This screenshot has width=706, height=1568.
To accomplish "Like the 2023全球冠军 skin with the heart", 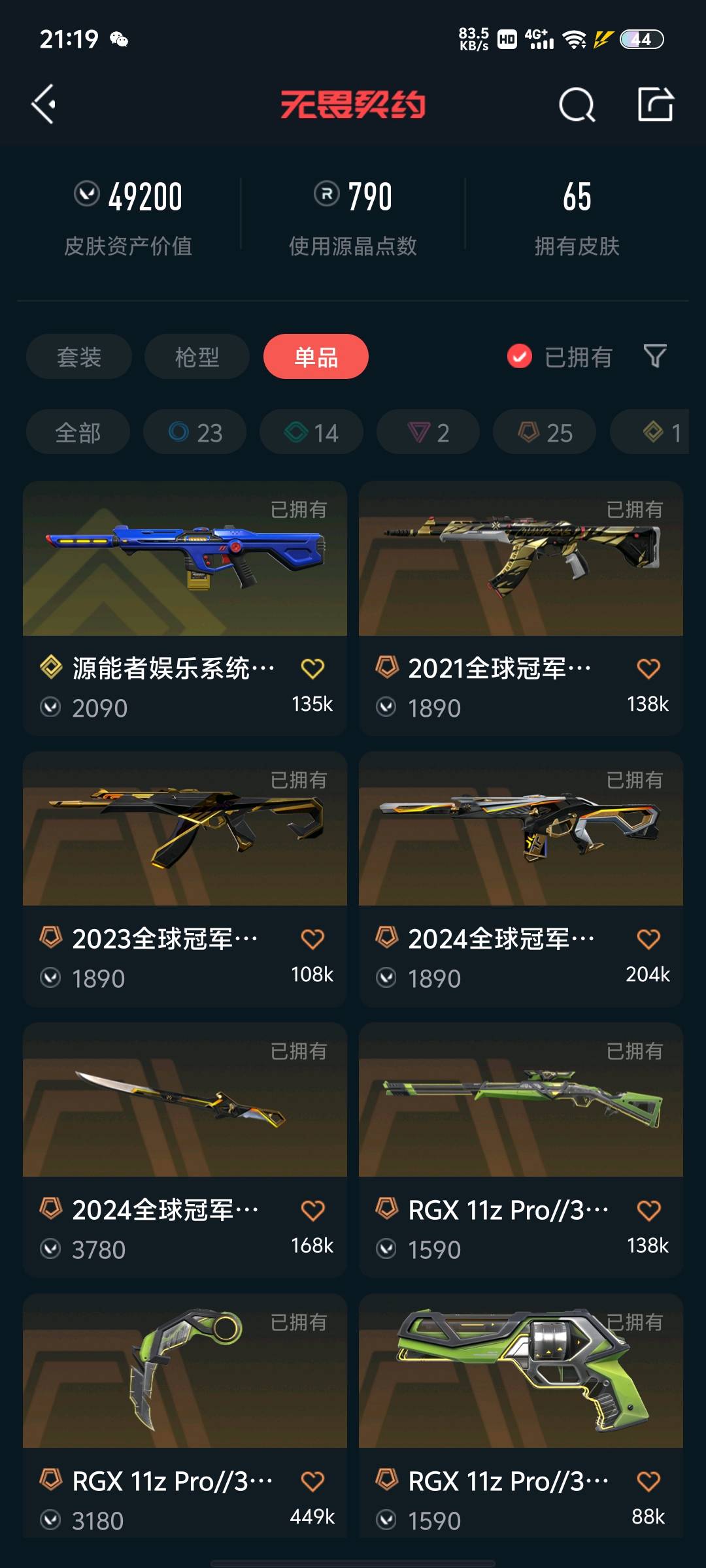I will tap(312, 939).
